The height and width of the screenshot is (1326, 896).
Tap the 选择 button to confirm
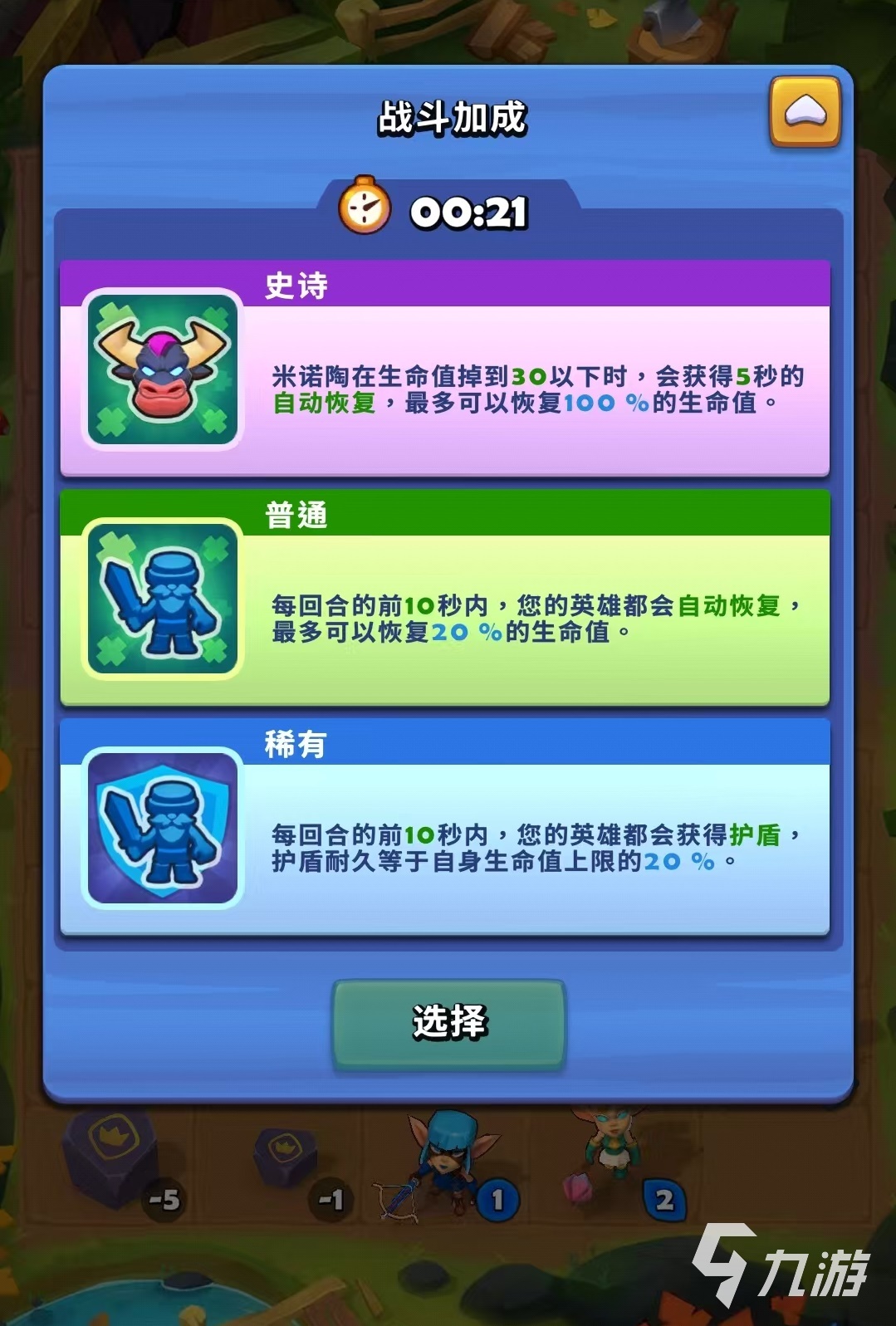point(448,1023)
